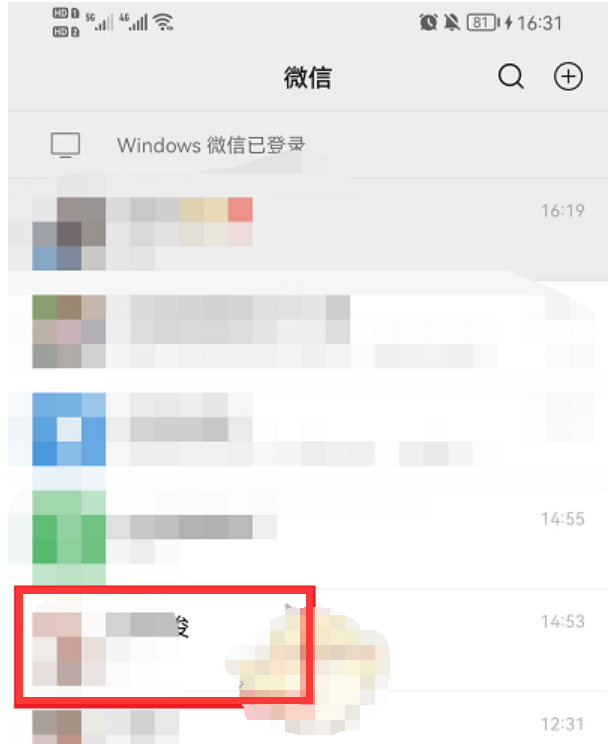The height and width of the screenshot is (744, 608).
Task: Open the WeChat search icon
Action: click(x=511, y=78)
